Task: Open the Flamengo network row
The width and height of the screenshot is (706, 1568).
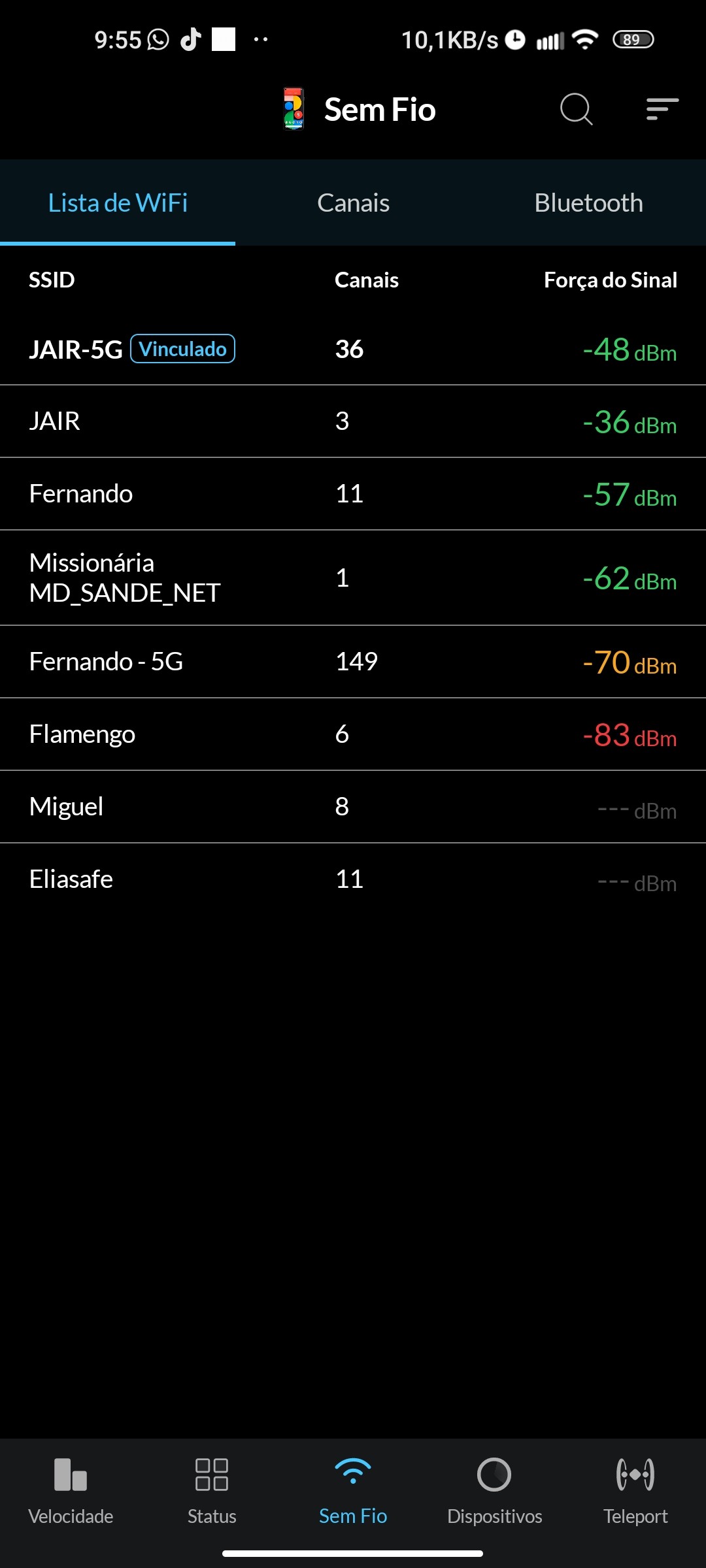Action: (x=353, y=734)
